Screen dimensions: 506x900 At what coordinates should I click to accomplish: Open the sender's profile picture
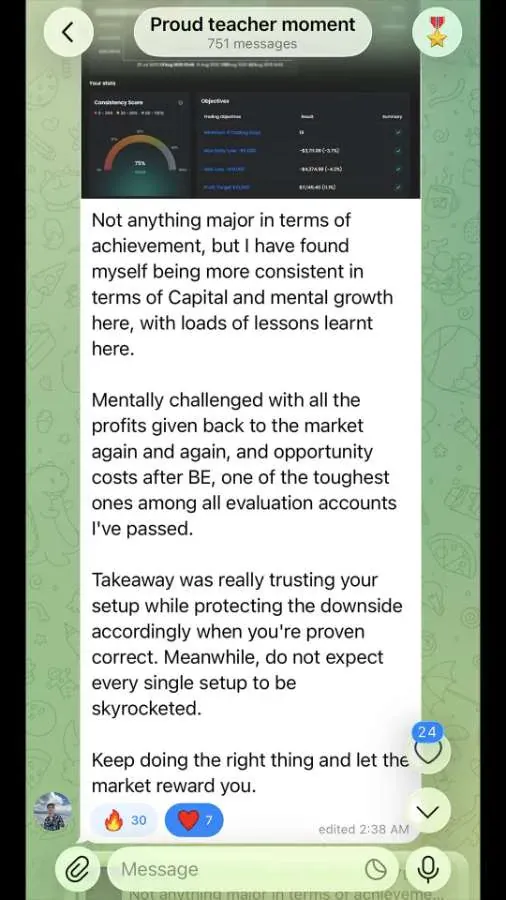pos(53,812)
